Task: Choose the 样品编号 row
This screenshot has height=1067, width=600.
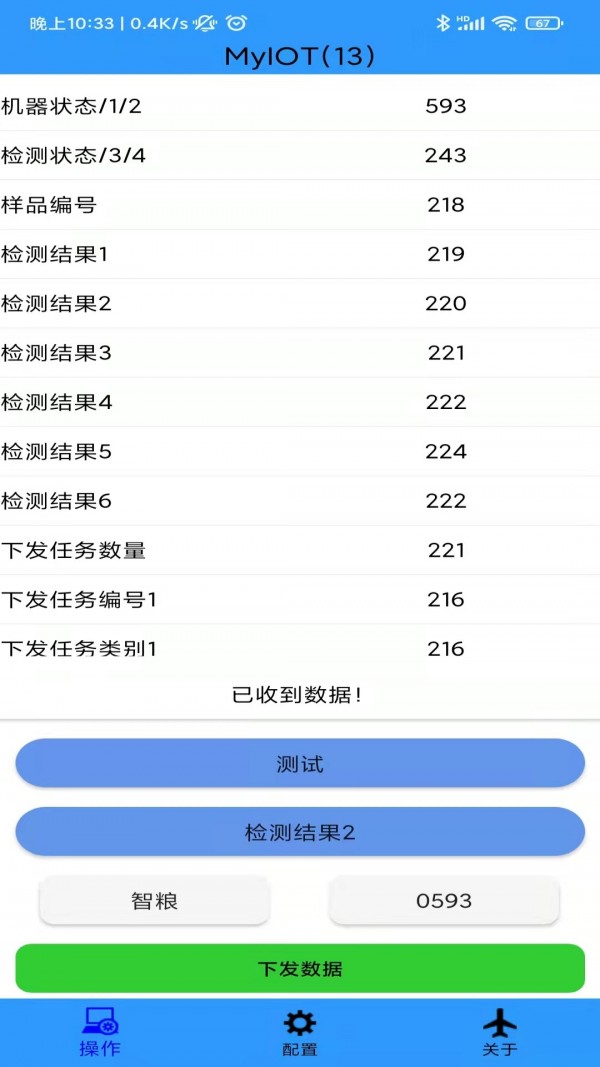Action: click(x=300, y=205)
